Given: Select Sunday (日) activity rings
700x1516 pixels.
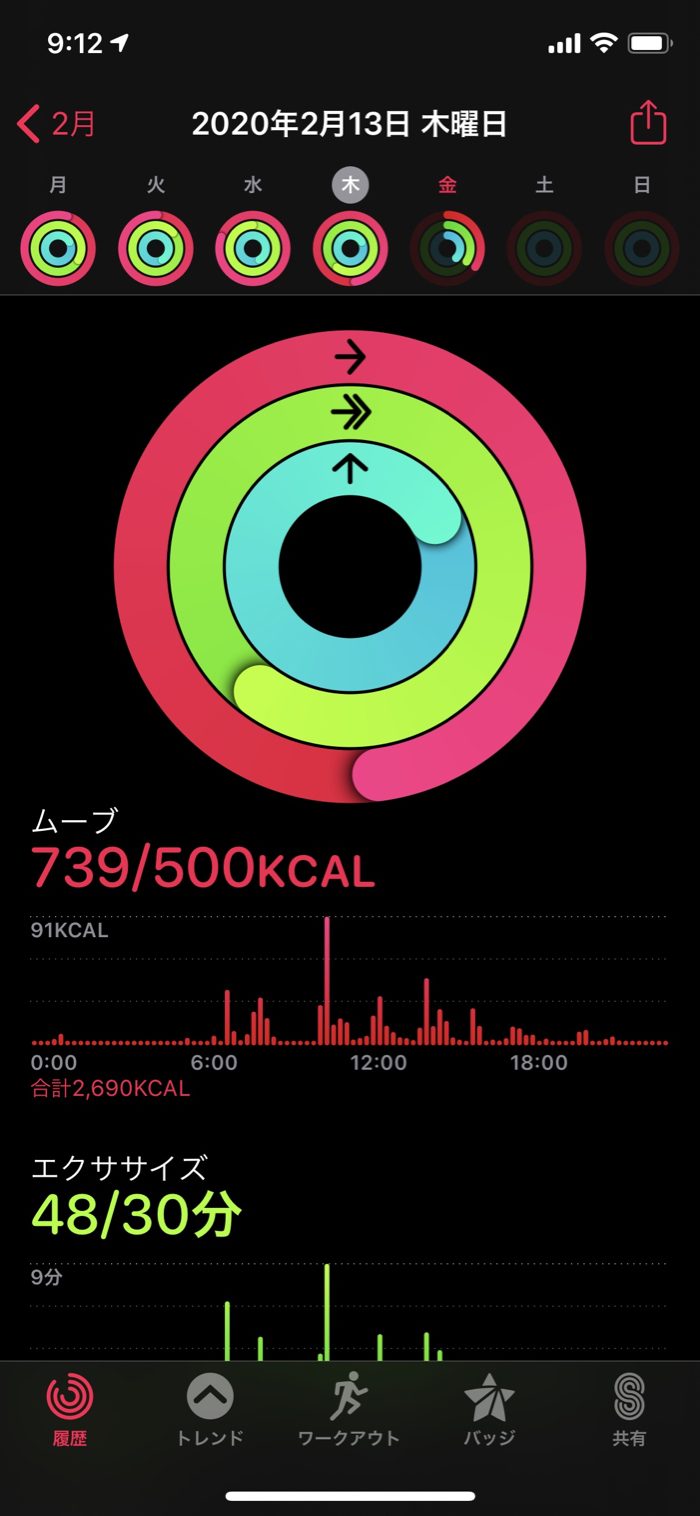Looking at the screenshot, I should point(642,248).
